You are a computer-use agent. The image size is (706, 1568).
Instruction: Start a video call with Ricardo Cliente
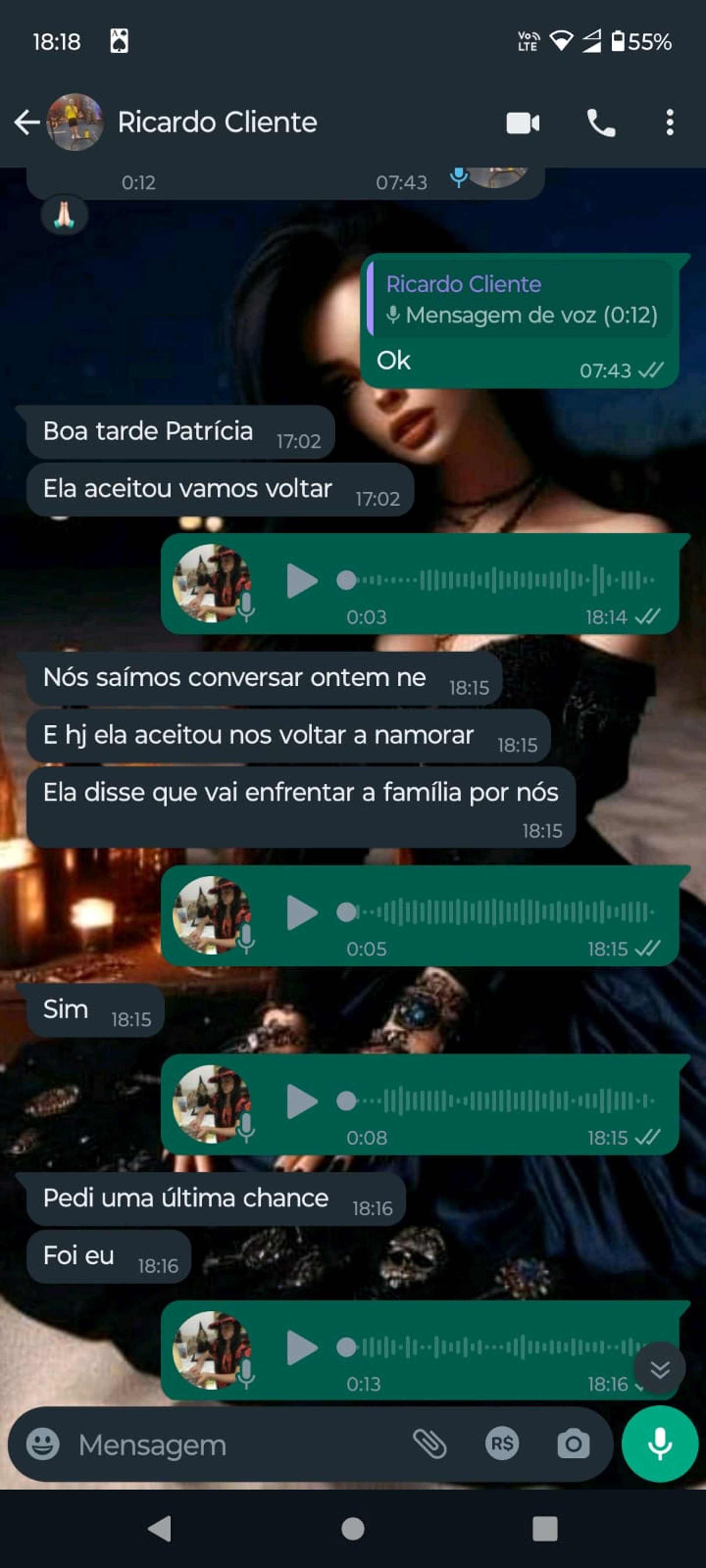[523, 123]
